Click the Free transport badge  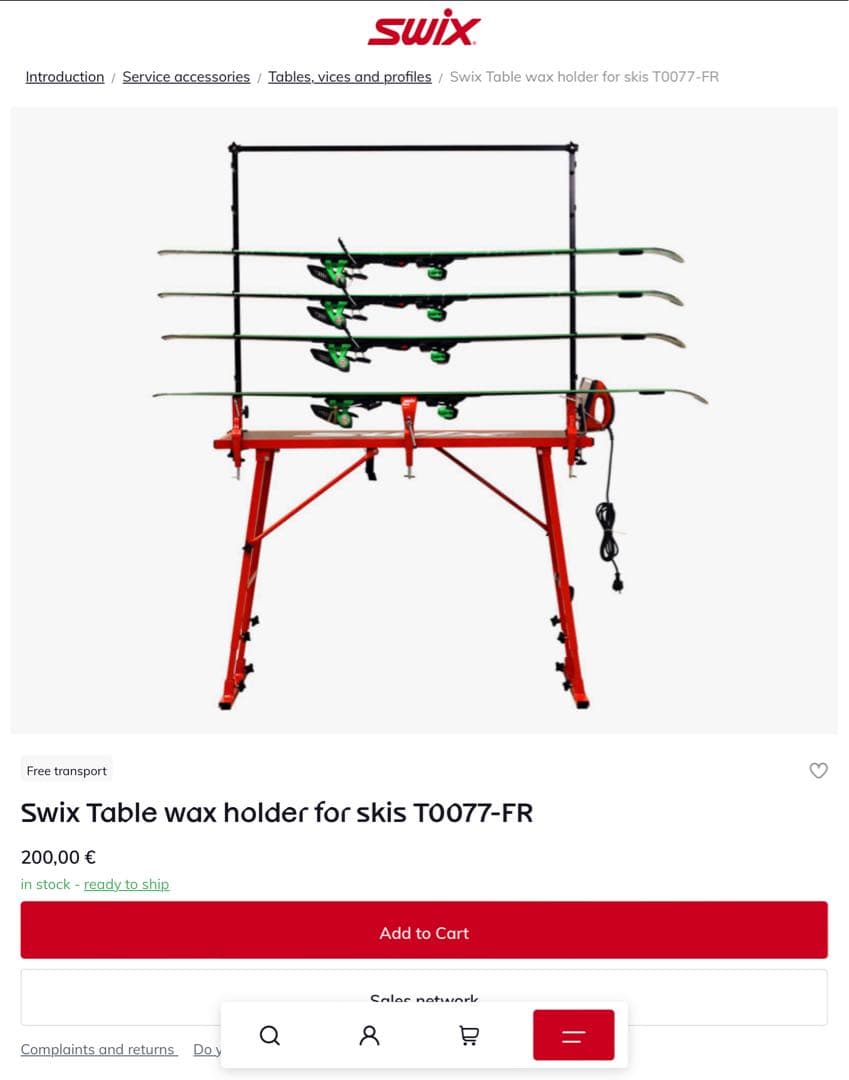tap(66, 770)
